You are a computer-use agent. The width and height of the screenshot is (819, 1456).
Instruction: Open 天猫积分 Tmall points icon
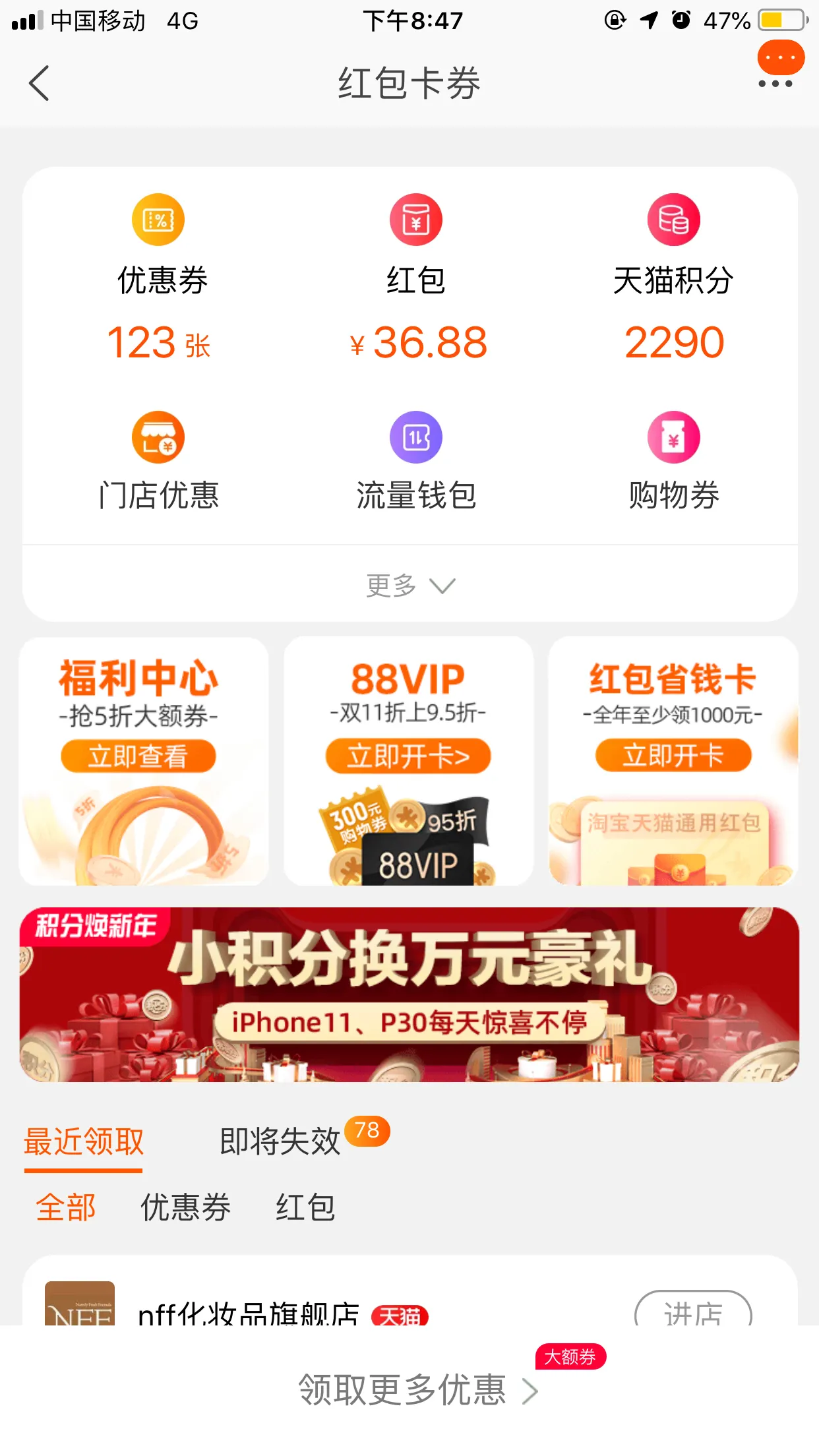(673, 220)
